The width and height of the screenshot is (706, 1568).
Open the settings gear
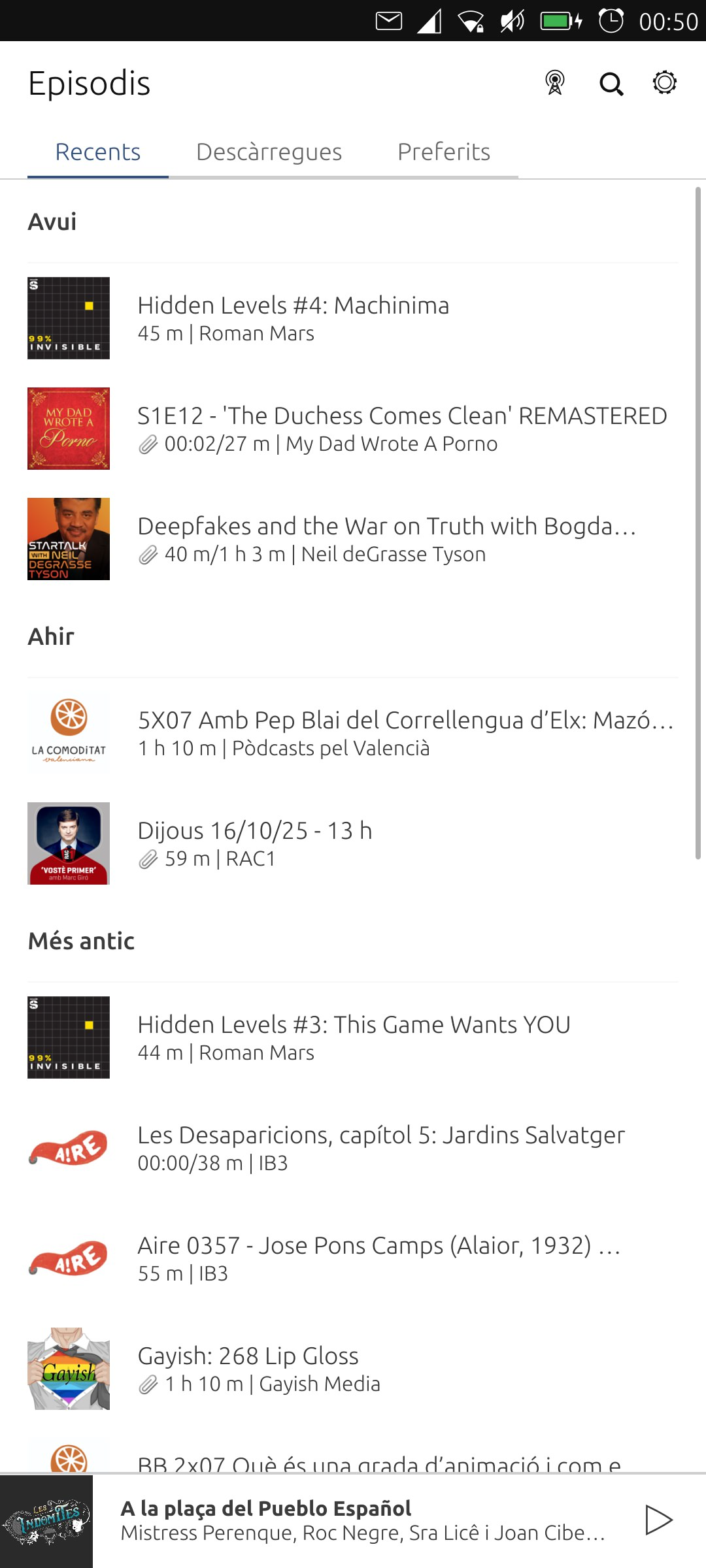[x=665, y=83]
